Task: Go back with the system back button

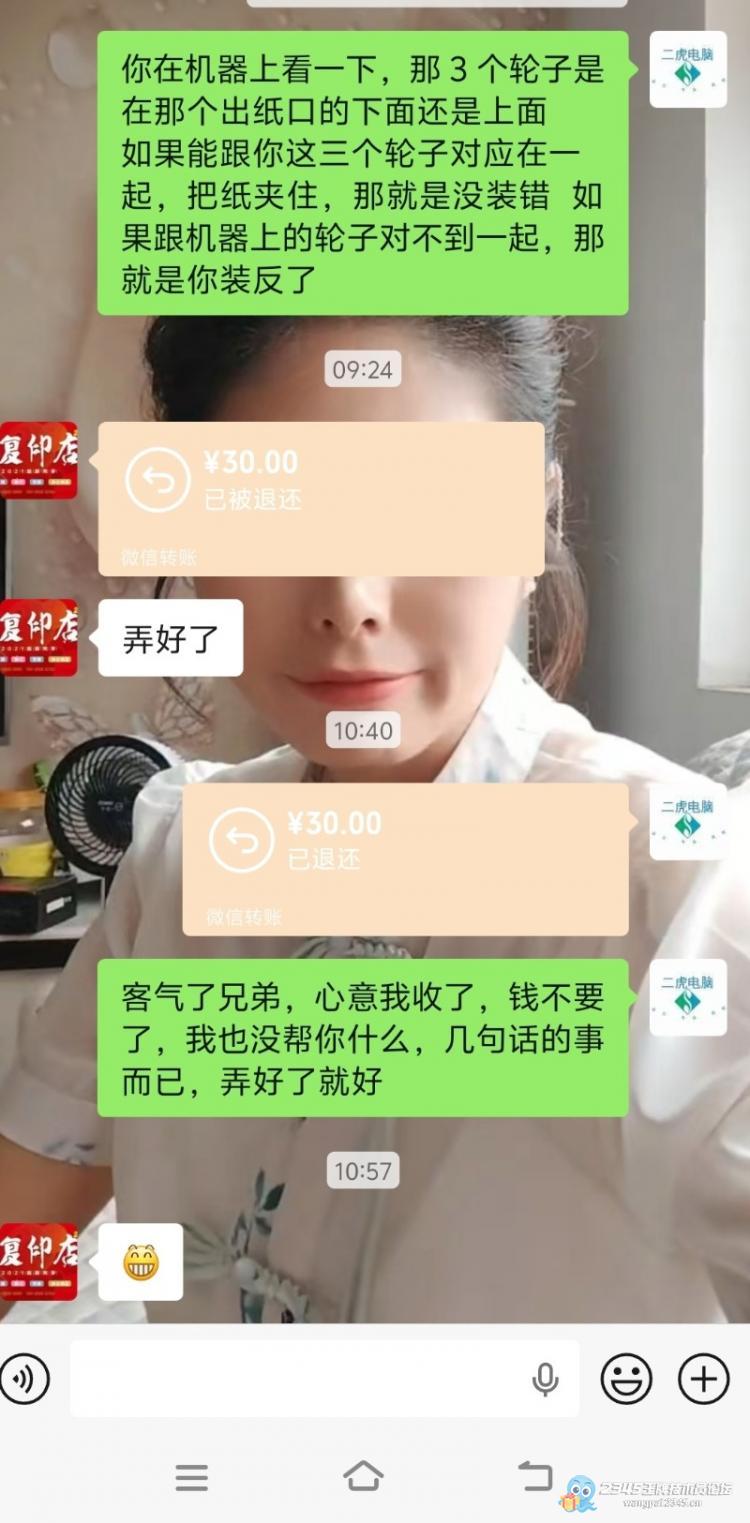Action: click(x=535, y=1476)
